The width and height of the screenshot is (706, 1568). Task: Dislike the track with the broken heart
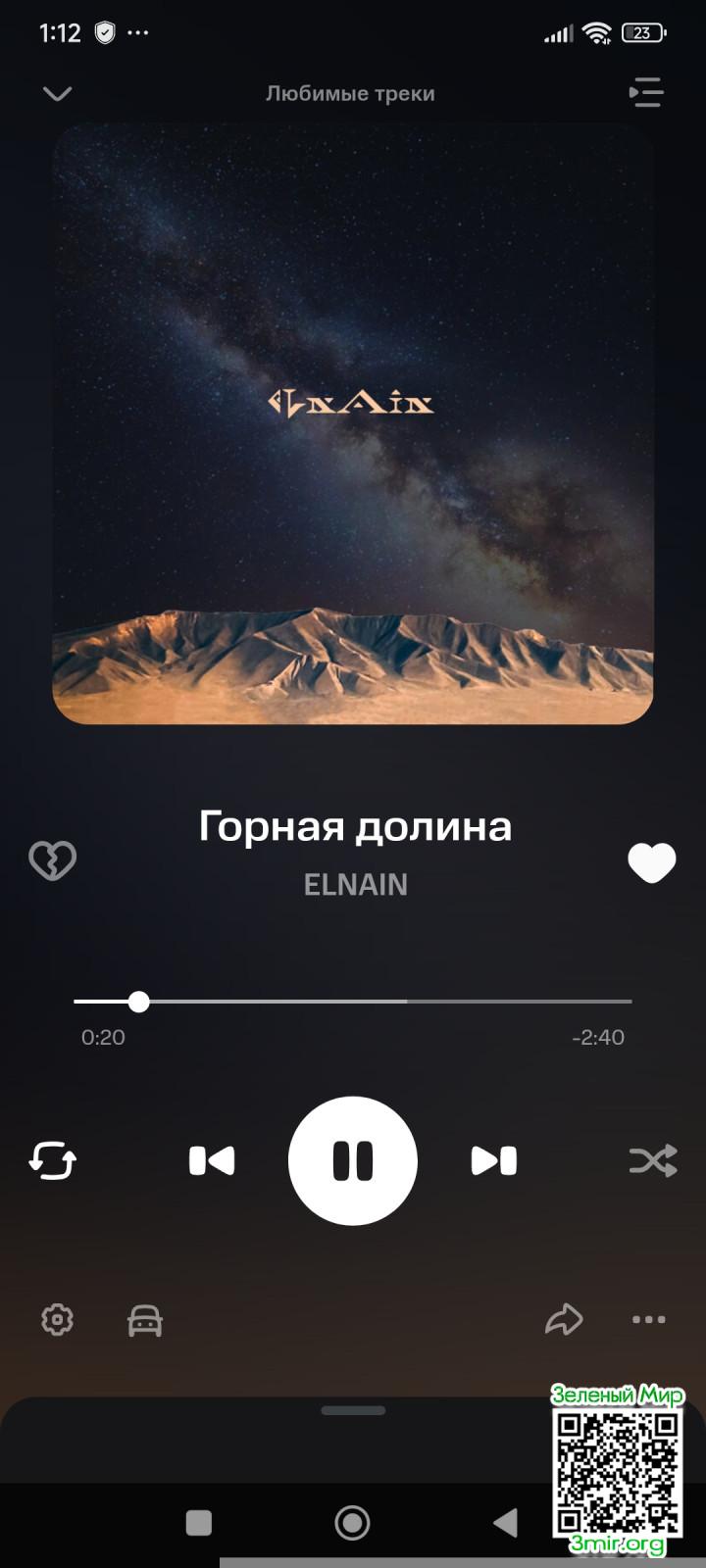click(x=53, y=861)
